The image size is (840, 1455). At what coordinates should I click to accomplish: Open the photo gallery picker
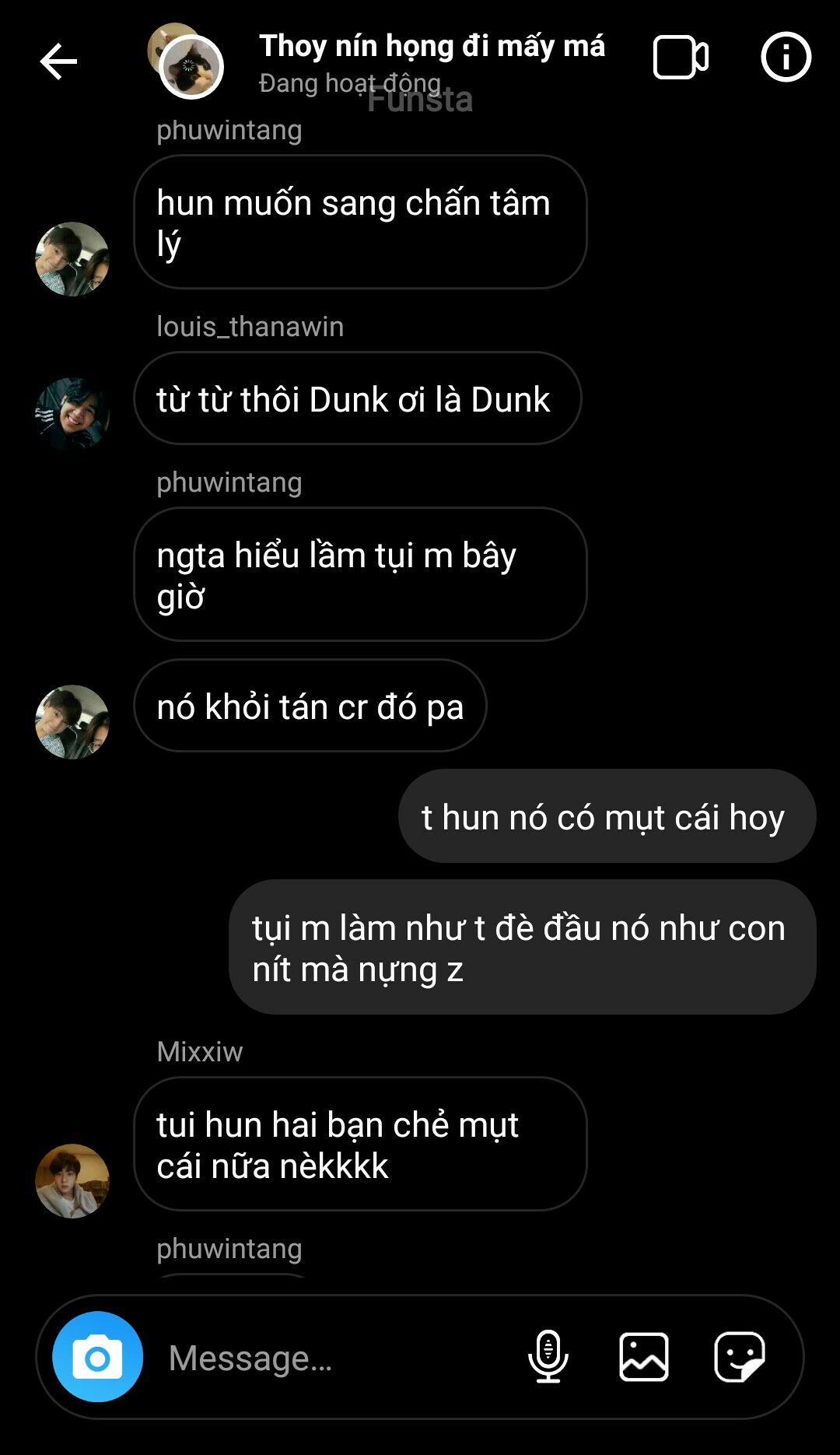click(x=644, y=1357)
